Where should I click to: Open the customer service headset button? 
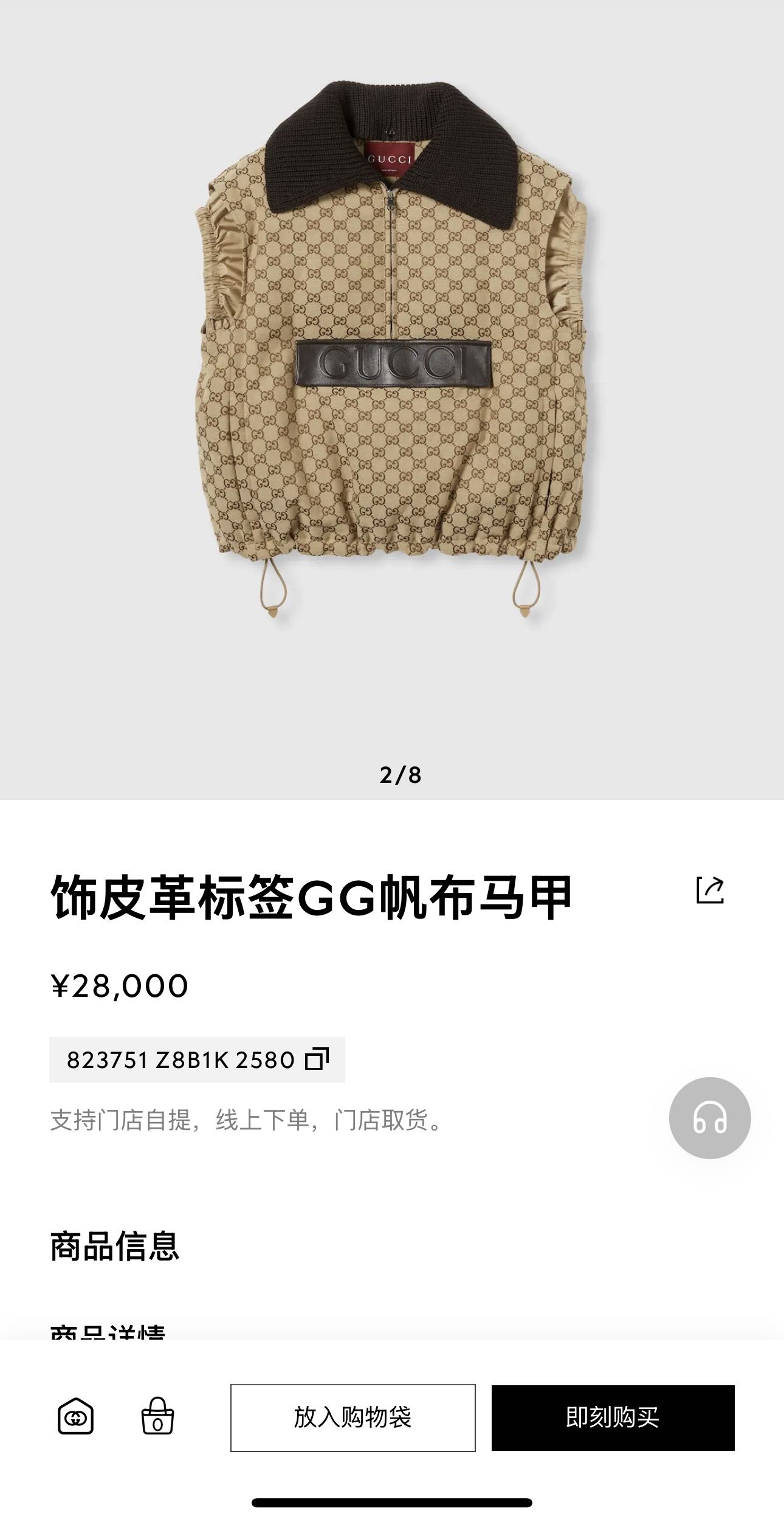point(710,1118)
